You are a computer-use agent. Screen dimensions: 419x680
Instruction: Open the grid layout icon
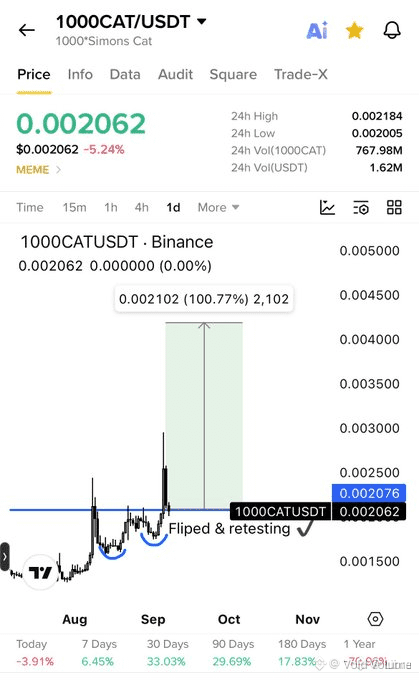coord(394,207)
